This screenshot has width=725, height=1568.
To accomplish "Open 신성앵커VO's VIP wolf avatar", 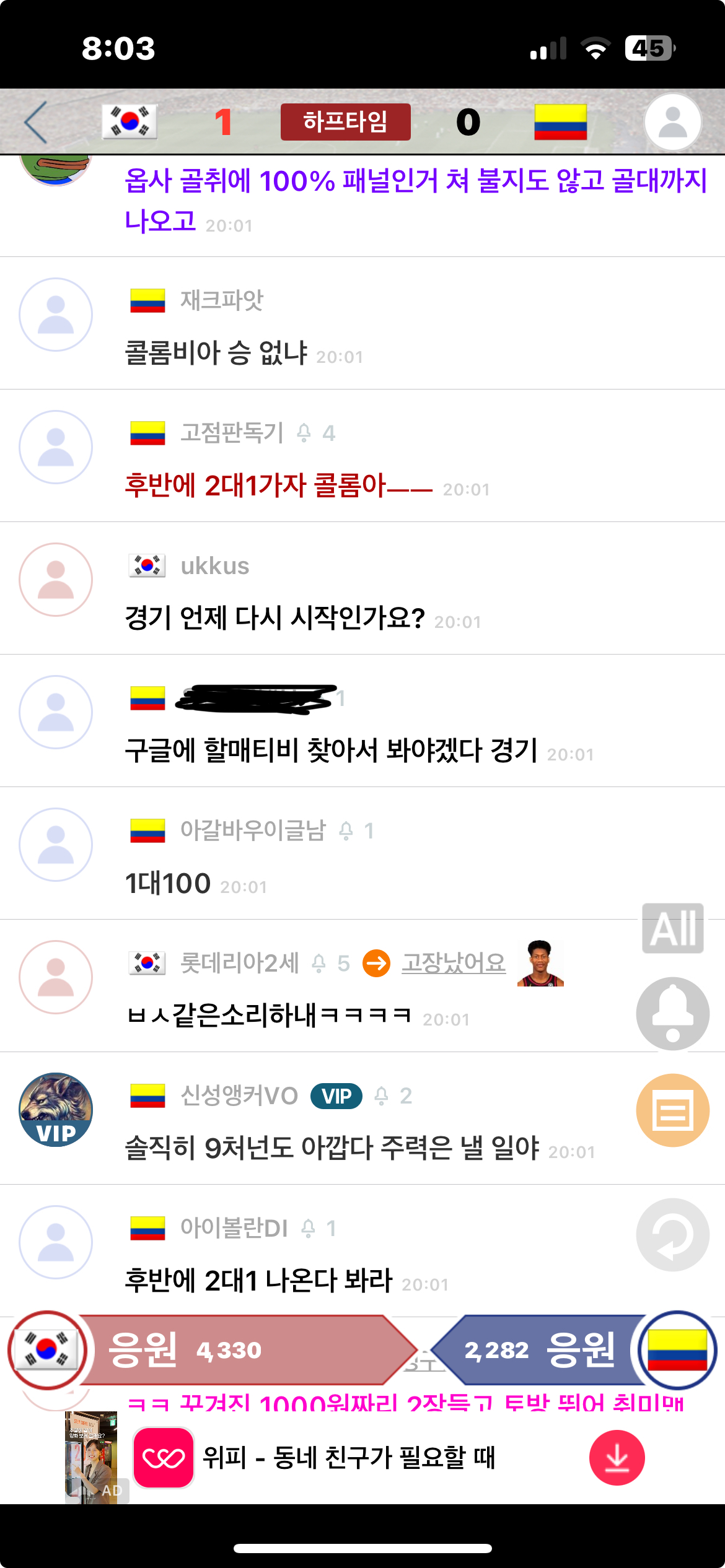I will tap(56, 1110).
